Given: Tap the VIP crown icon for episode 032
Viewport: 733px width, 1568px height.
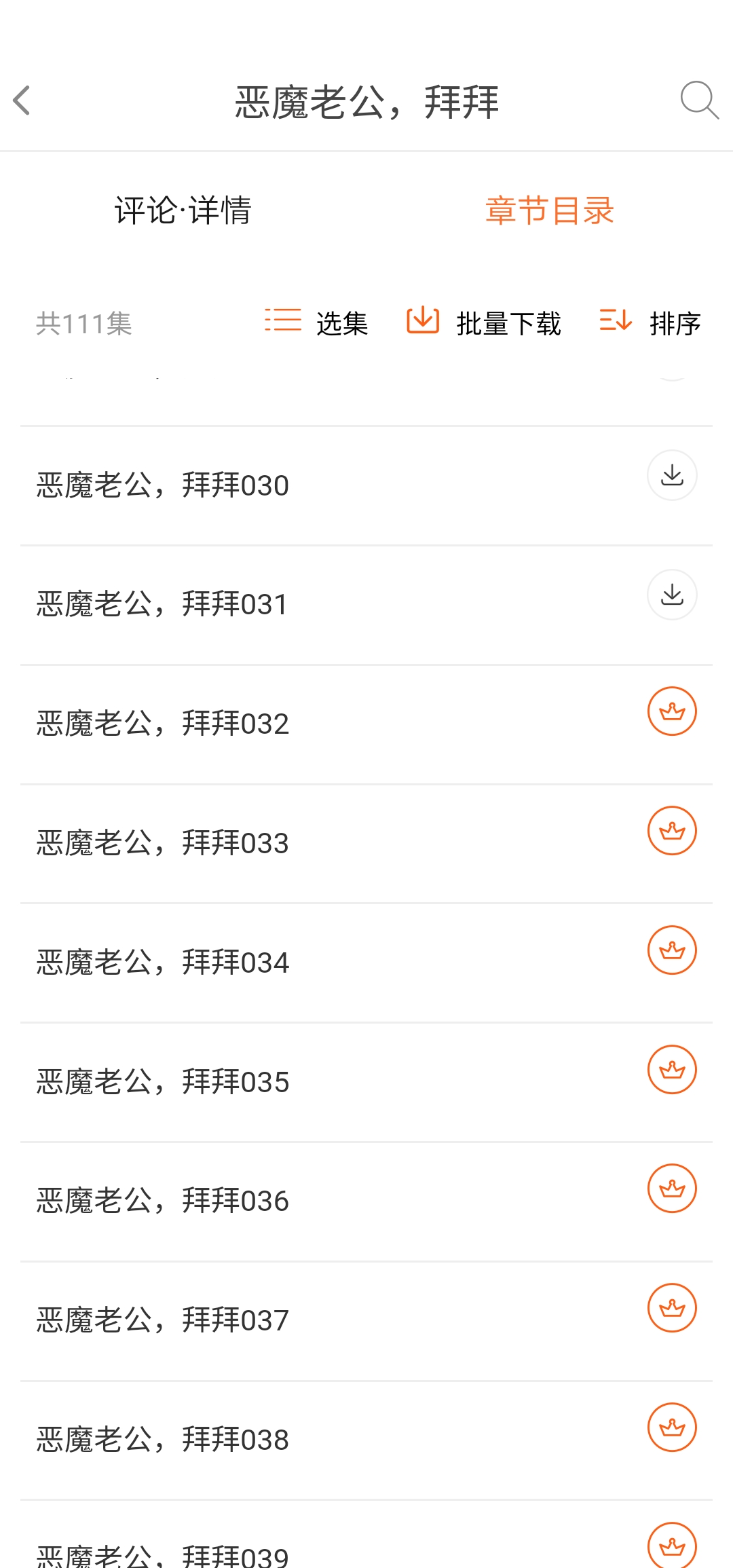Looking at the screenshot, I should click(672, 711).
